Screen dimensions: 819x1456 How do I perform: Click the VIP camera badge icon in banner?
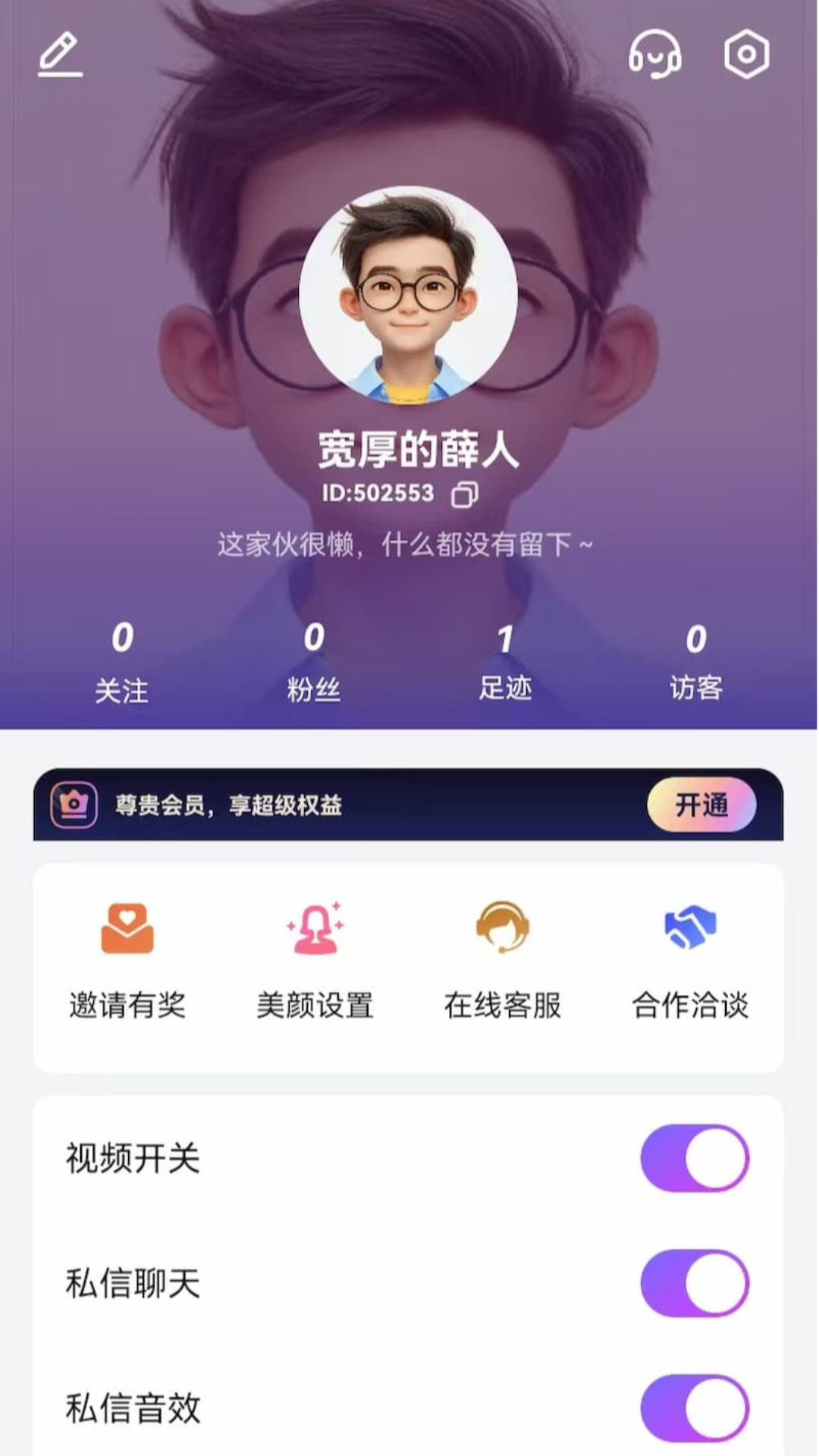(x=73, y=806)
